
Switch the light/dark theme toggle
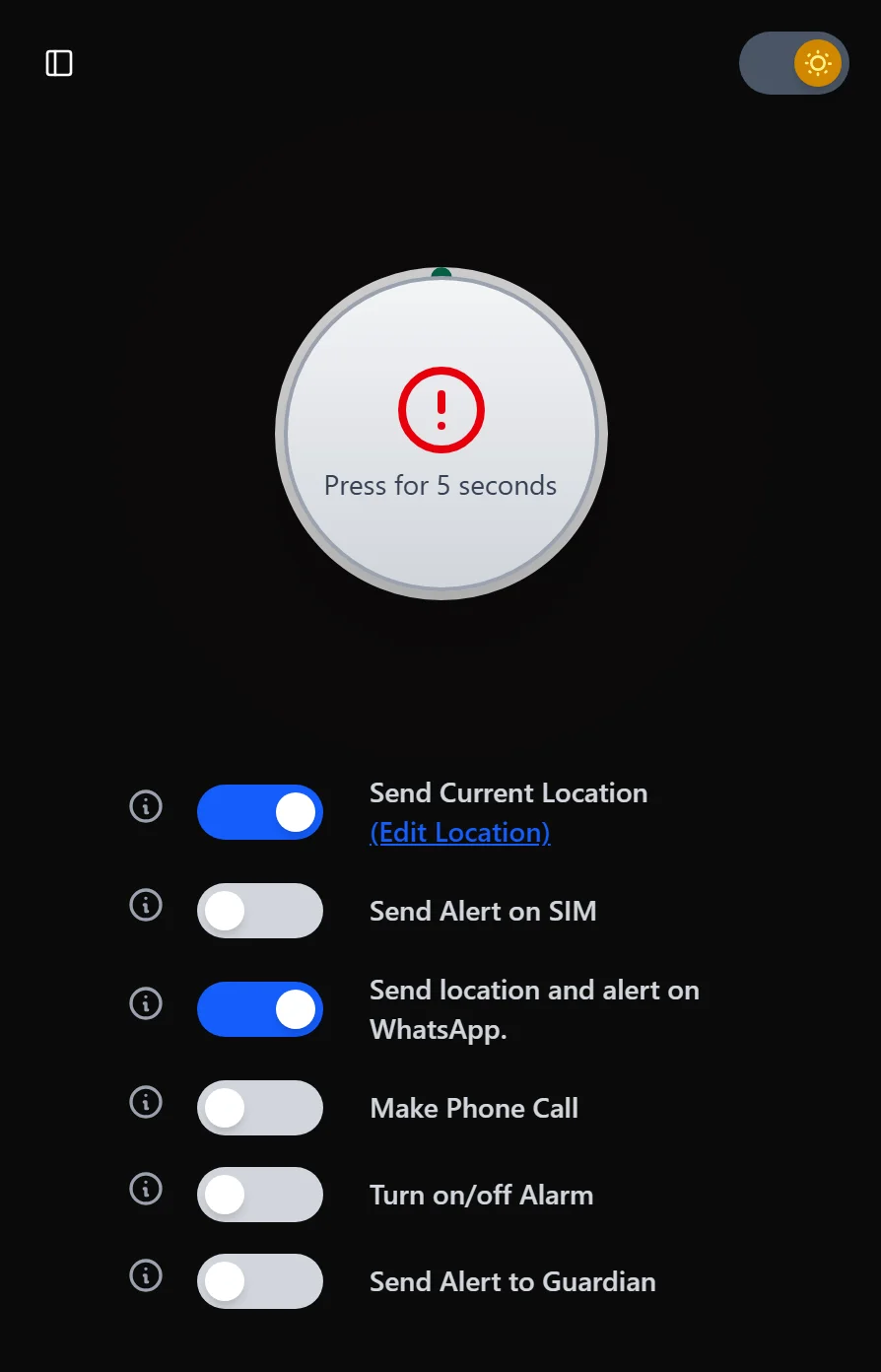click(794, 64)
